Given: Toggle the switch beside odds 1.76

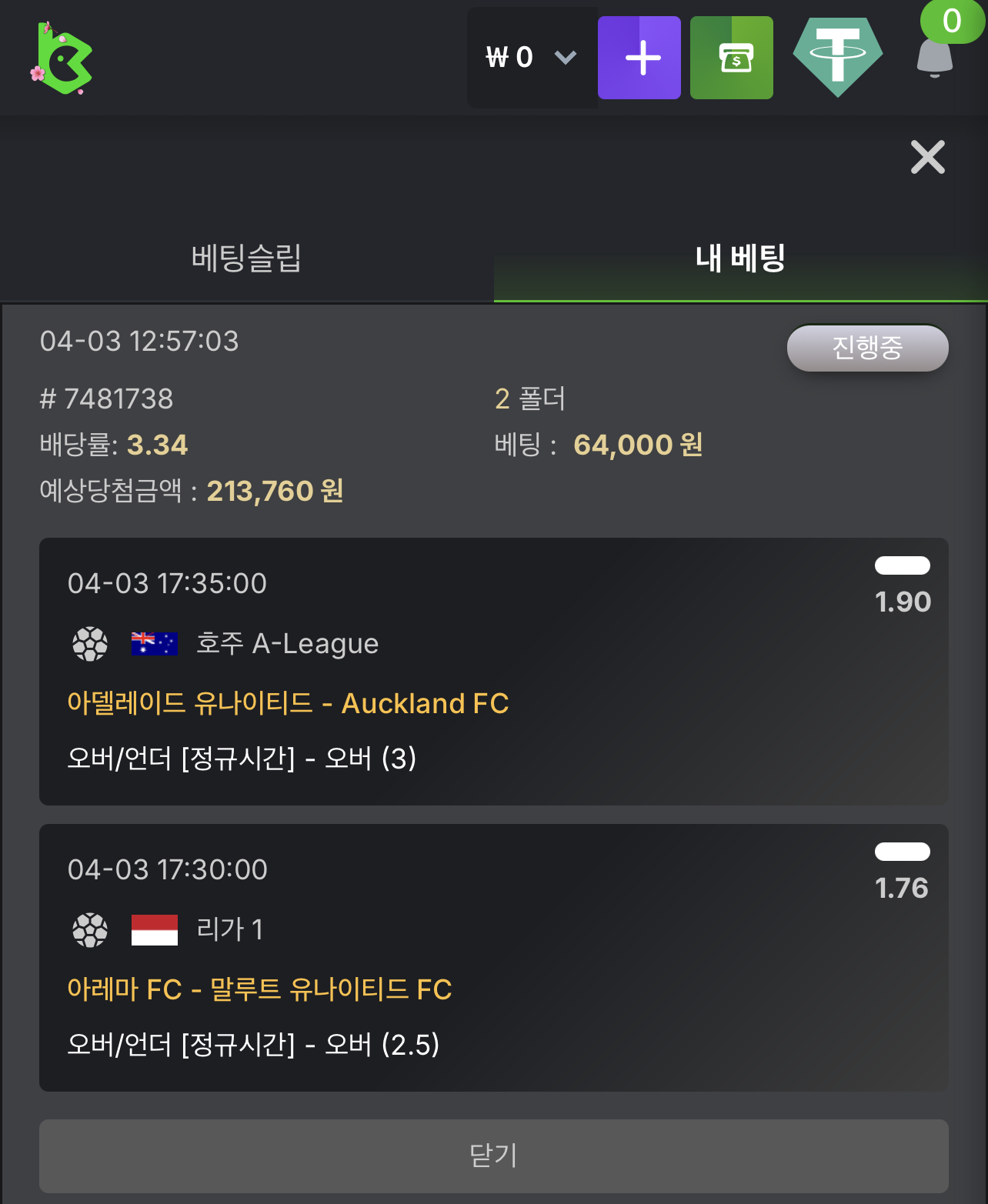Looking at the screenshot, I should [902, 851].
